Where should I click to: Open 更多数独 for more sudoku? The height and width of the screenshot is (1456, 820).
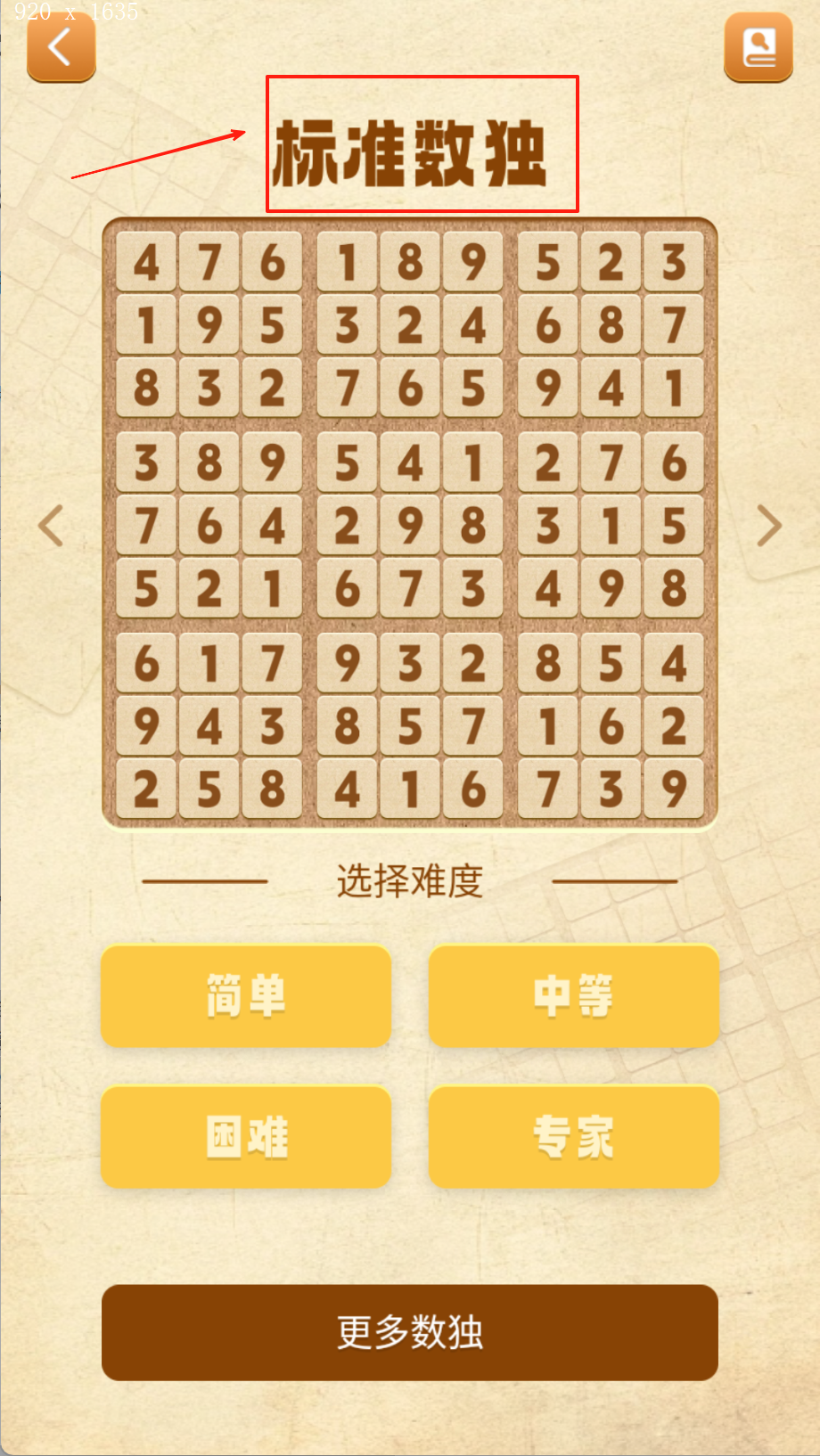click(x=410, y=1332)
